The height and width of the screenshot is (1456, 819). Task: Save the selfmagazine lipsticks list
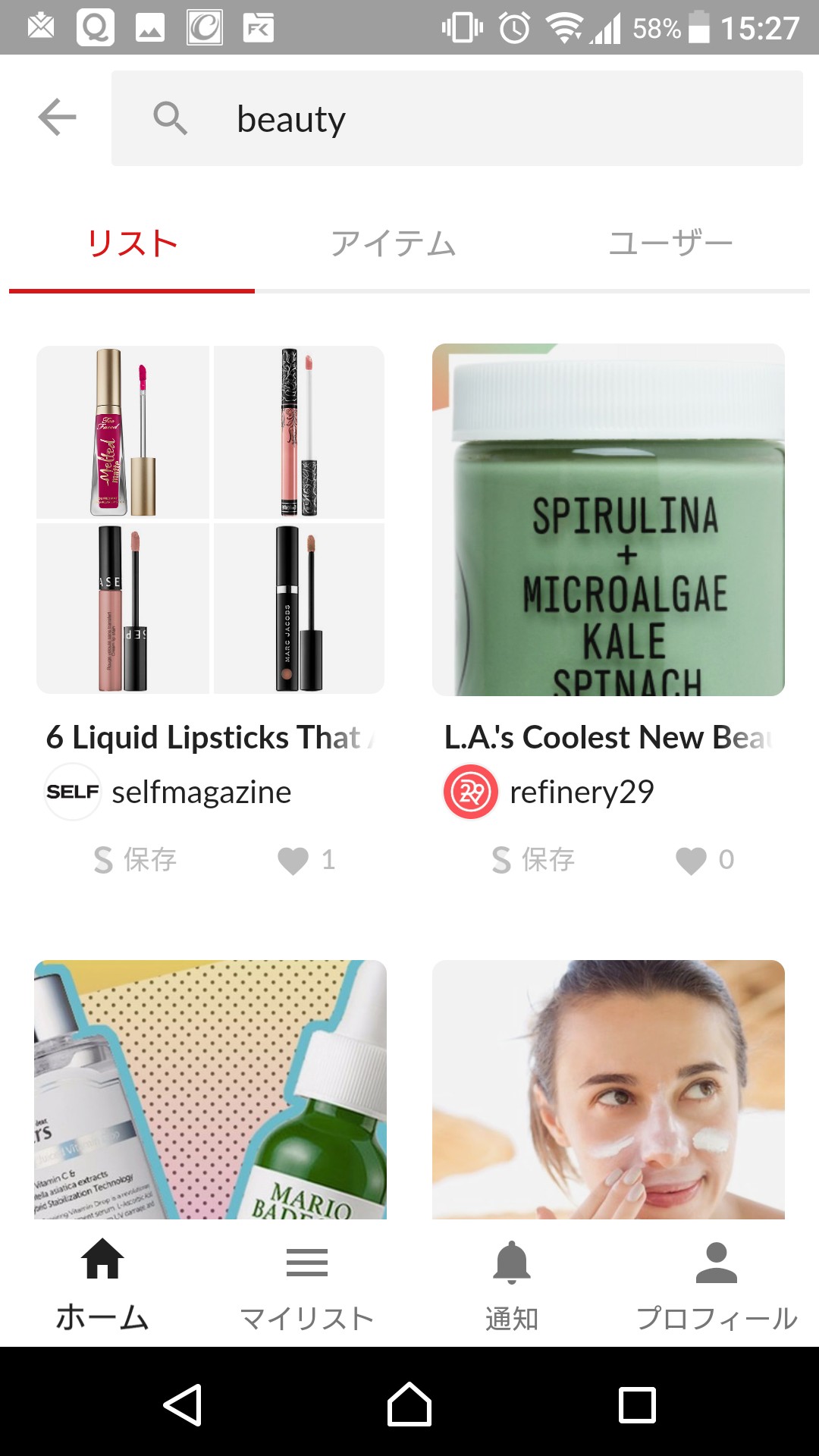click(x=136, y=860)
